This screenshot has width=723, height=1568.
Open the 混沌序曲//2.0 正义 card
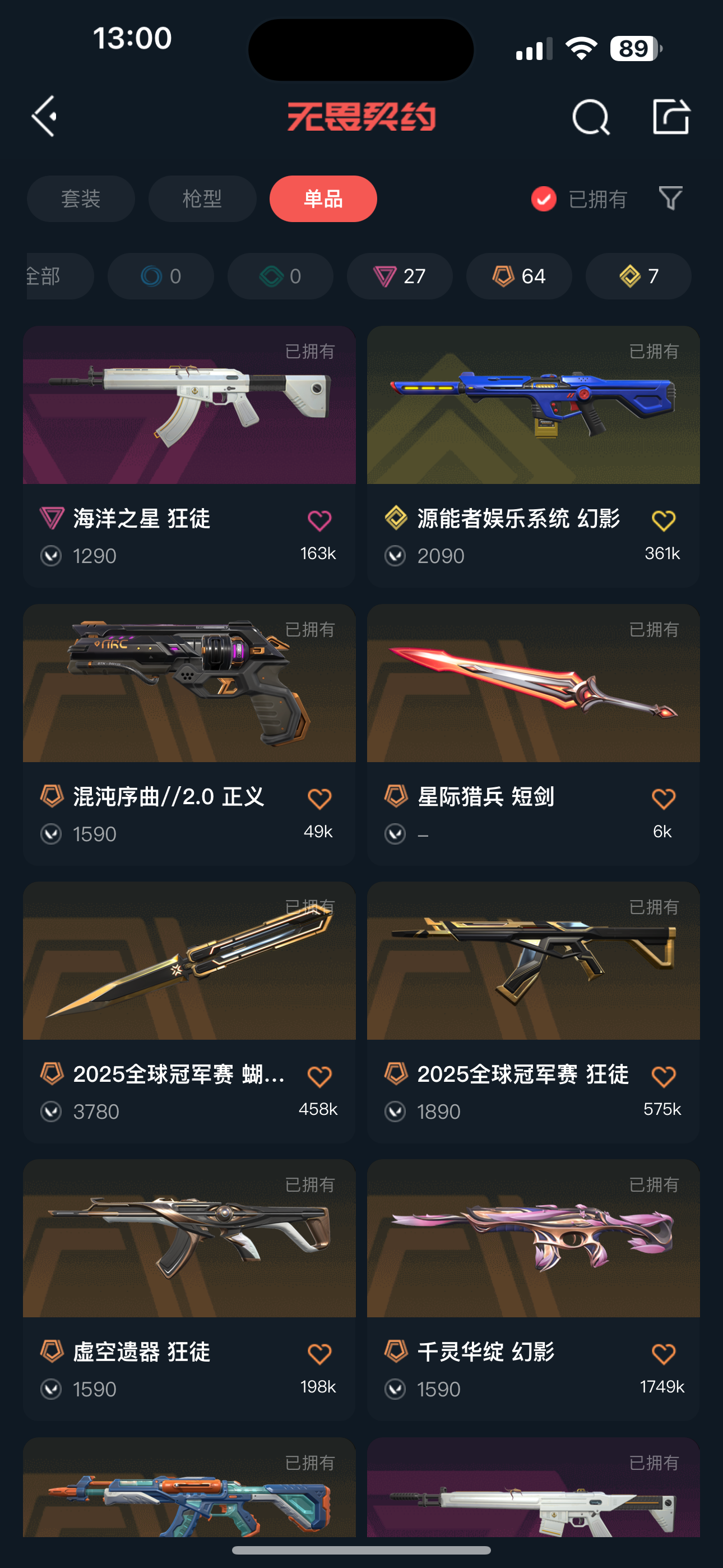pyautogui.click(x=189, y=735)
